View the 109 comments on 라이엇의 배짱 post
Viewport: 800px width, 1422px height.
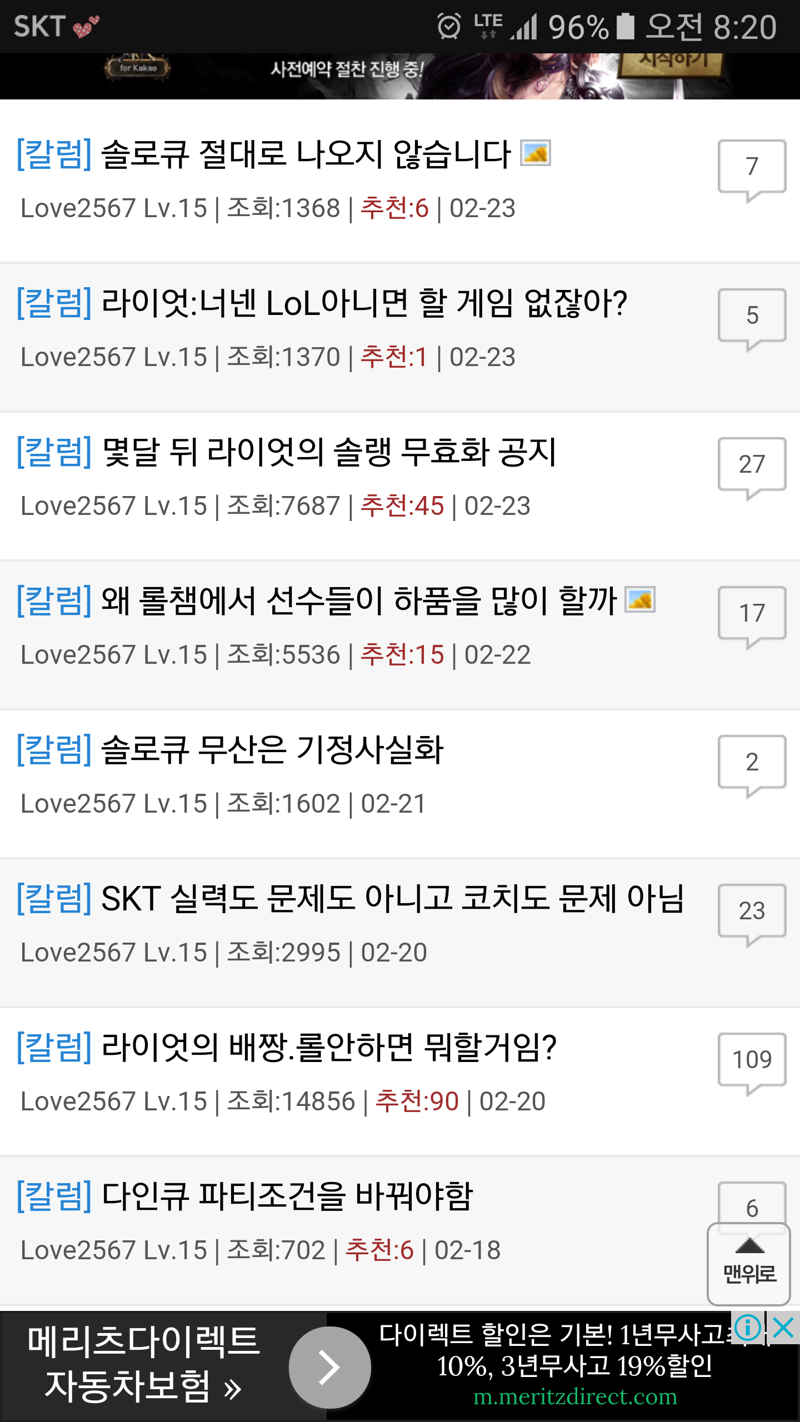tap(752, 1062)
